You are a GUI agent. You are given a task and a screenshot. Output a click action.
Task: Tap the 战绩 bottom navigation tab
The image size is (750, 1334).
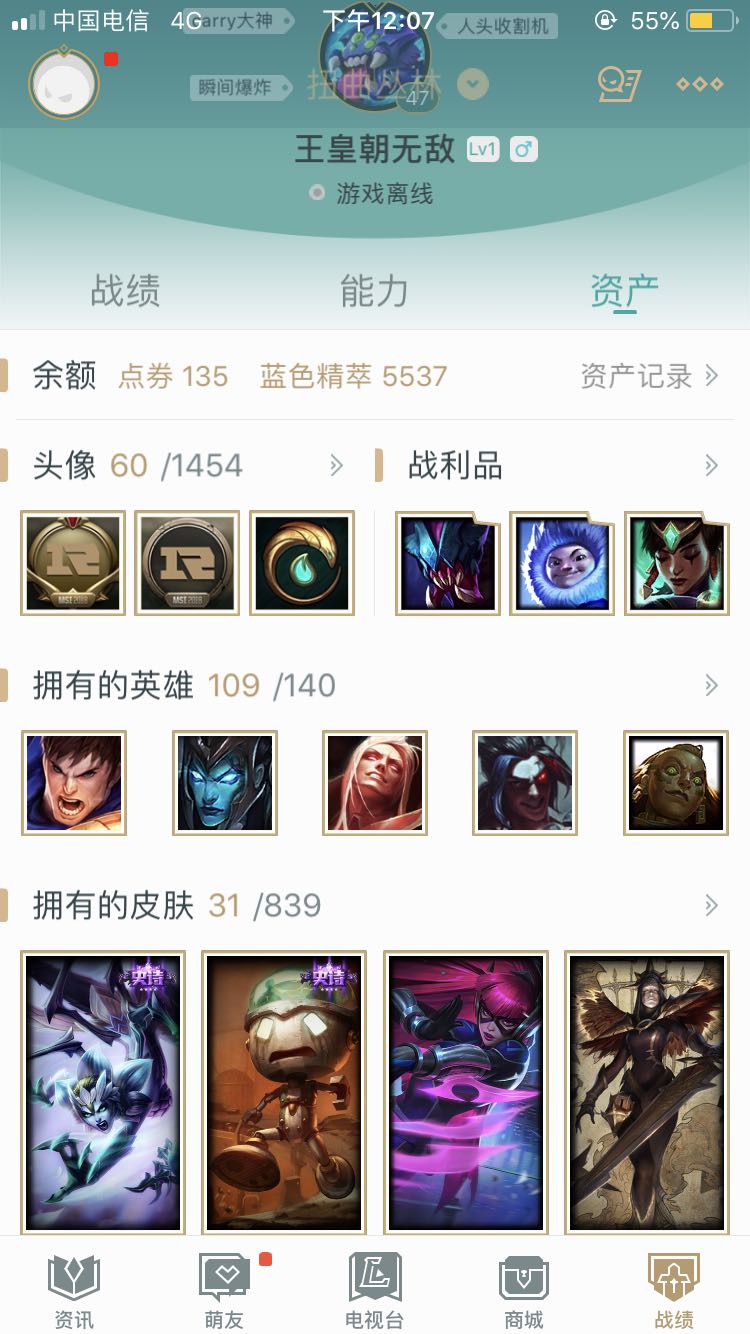(x=674, y=1290)
